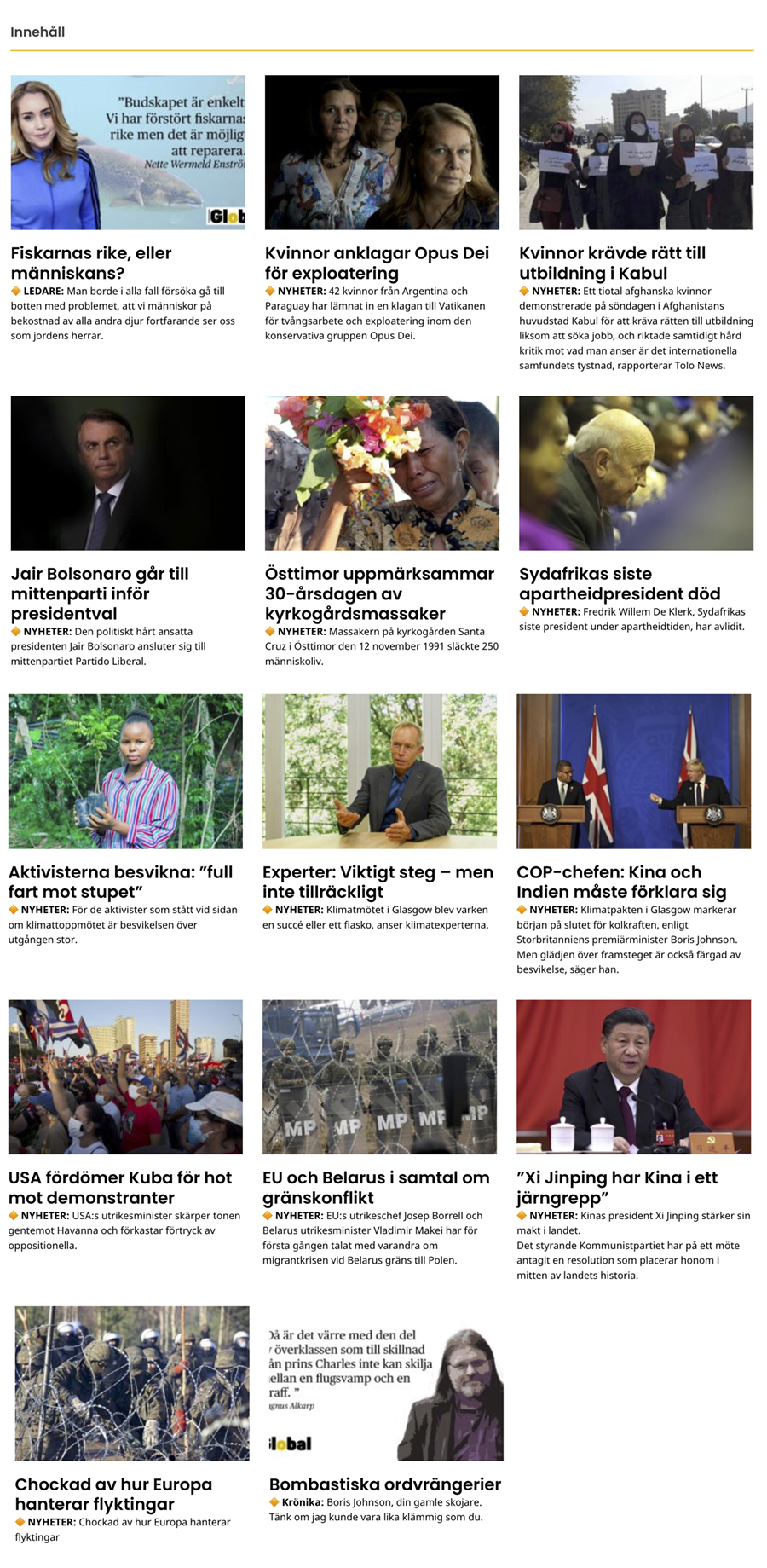The image size is (767, 1568).
Task: Read Sydafrikas siste apartheidpresident död
Action: pyautogui.click(x=620, y=583)
